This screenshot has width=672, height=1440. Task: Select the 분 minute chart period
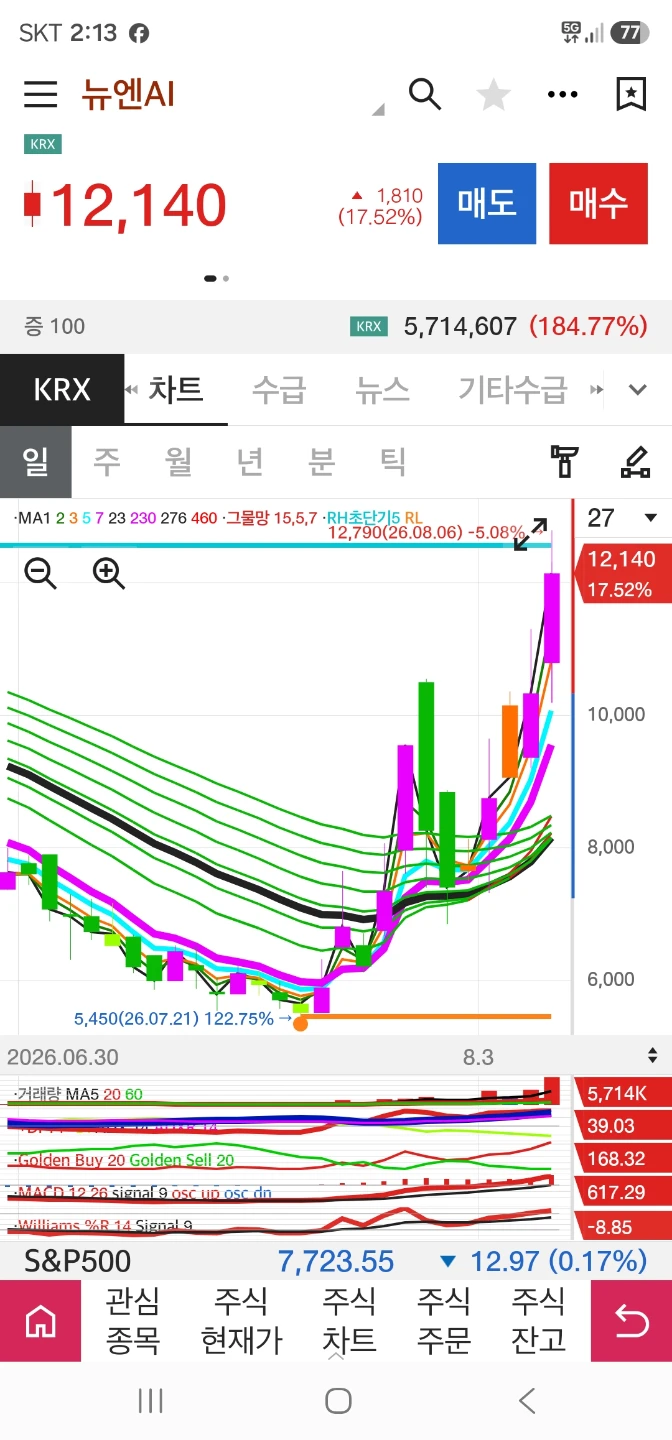(x=321, y=461)
